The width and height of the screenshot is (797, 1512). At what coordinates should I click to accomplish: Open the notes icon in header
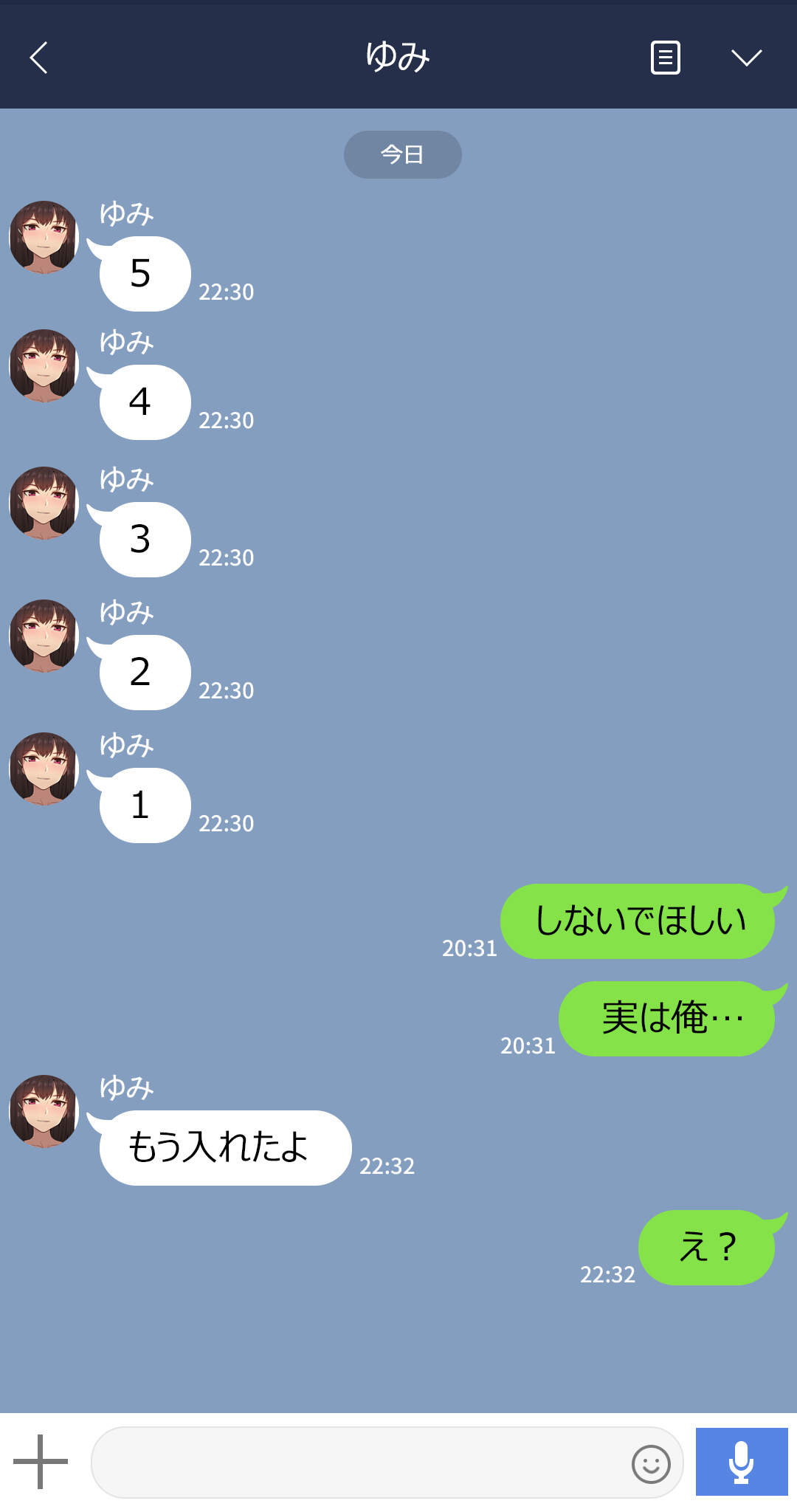point(665,58)
